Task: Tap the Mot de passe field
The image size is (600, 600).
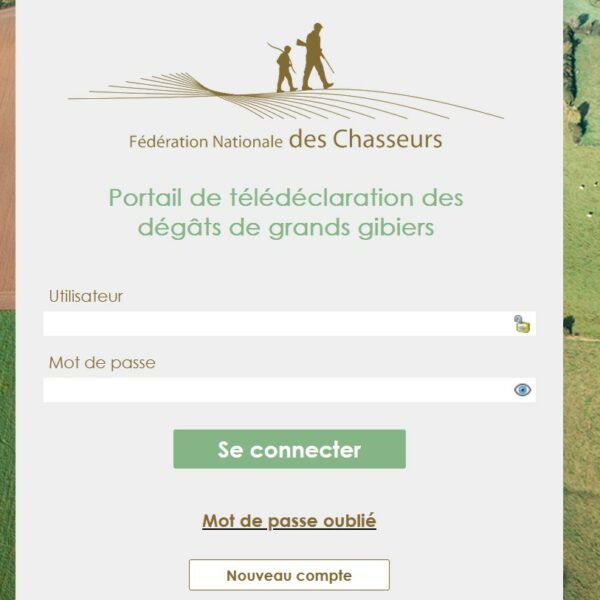Action: click(x=275, y=390)
